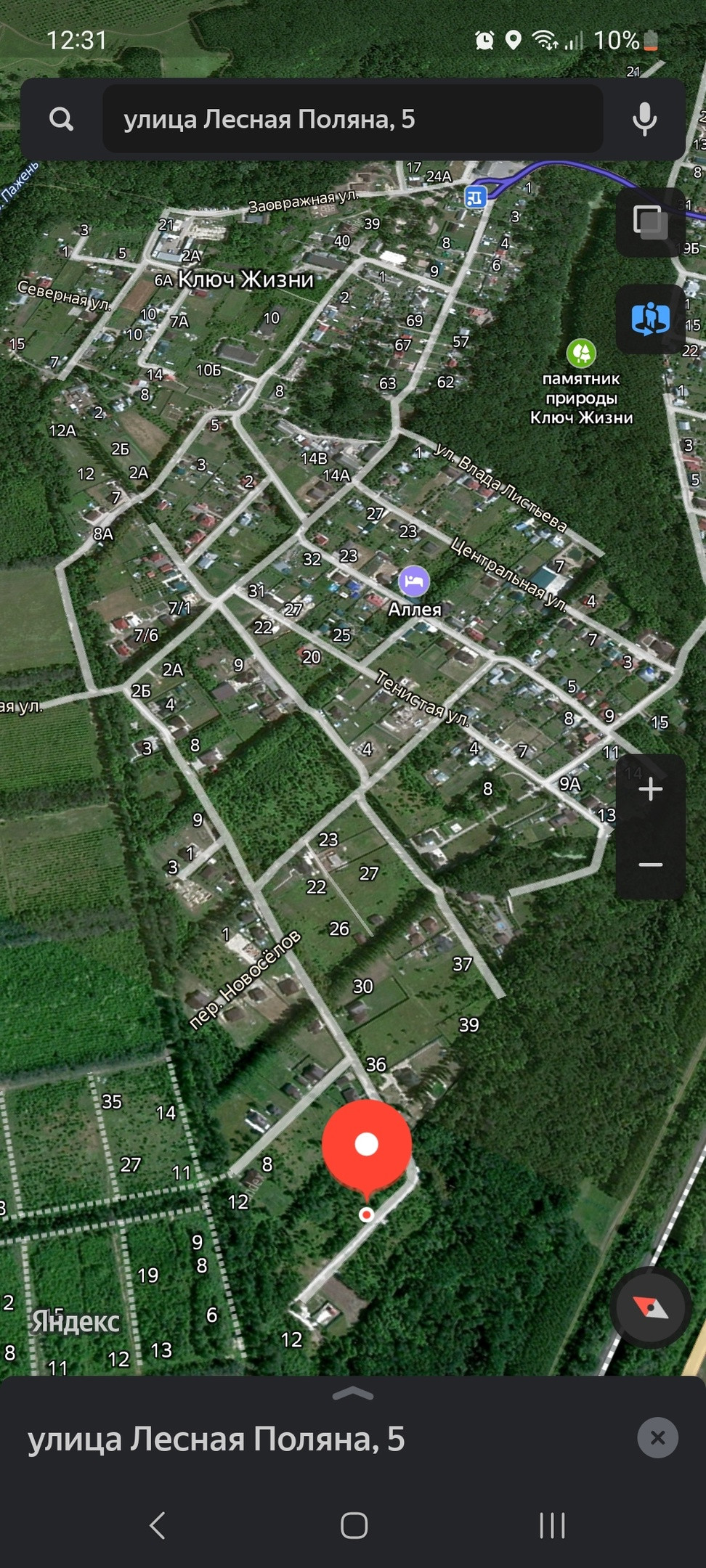The image size is (706, 1568).
Task: Open the Аллея hotel marker
Action: click(x=414, y=581)
